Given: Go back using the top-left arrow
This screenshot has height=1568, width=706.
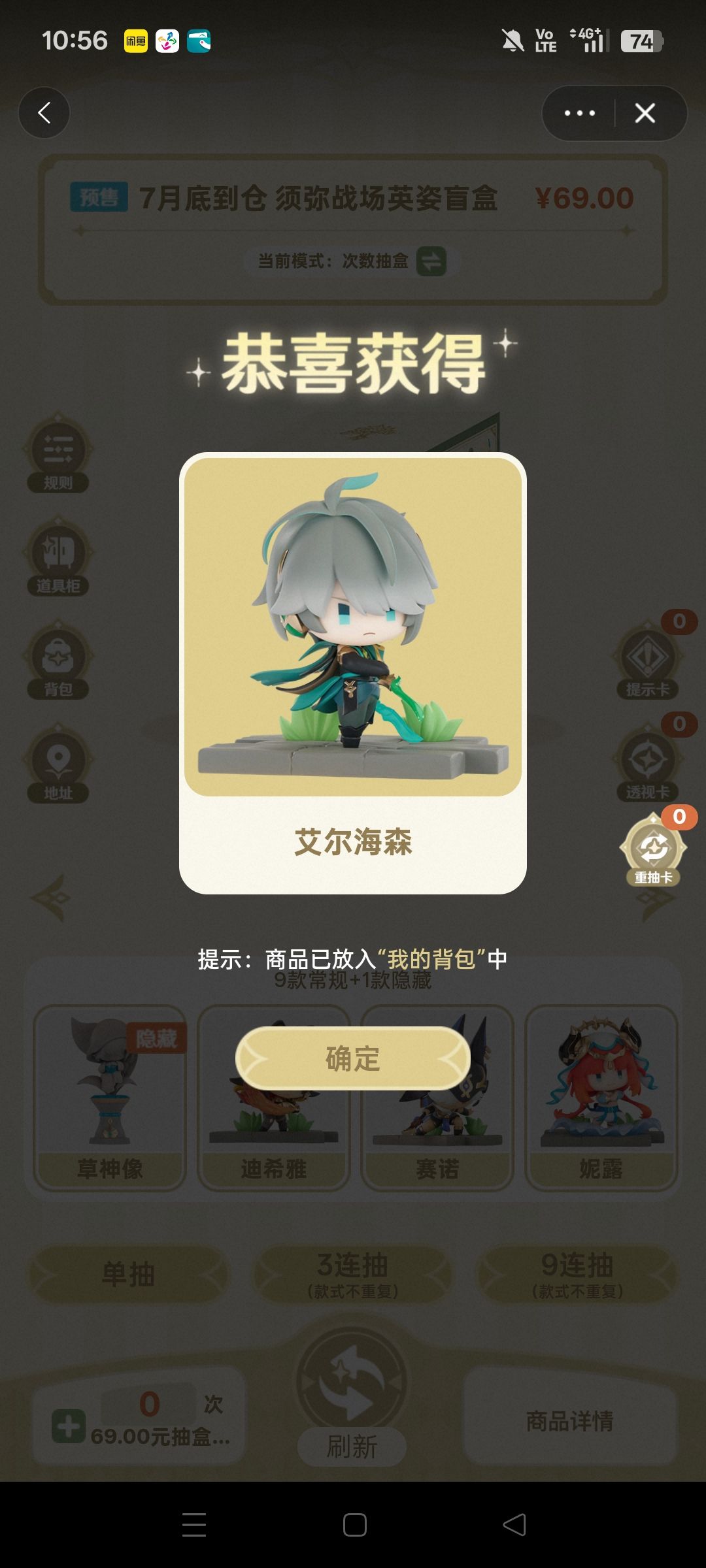Looking at the screenshot, I should [x=44, y=113].
